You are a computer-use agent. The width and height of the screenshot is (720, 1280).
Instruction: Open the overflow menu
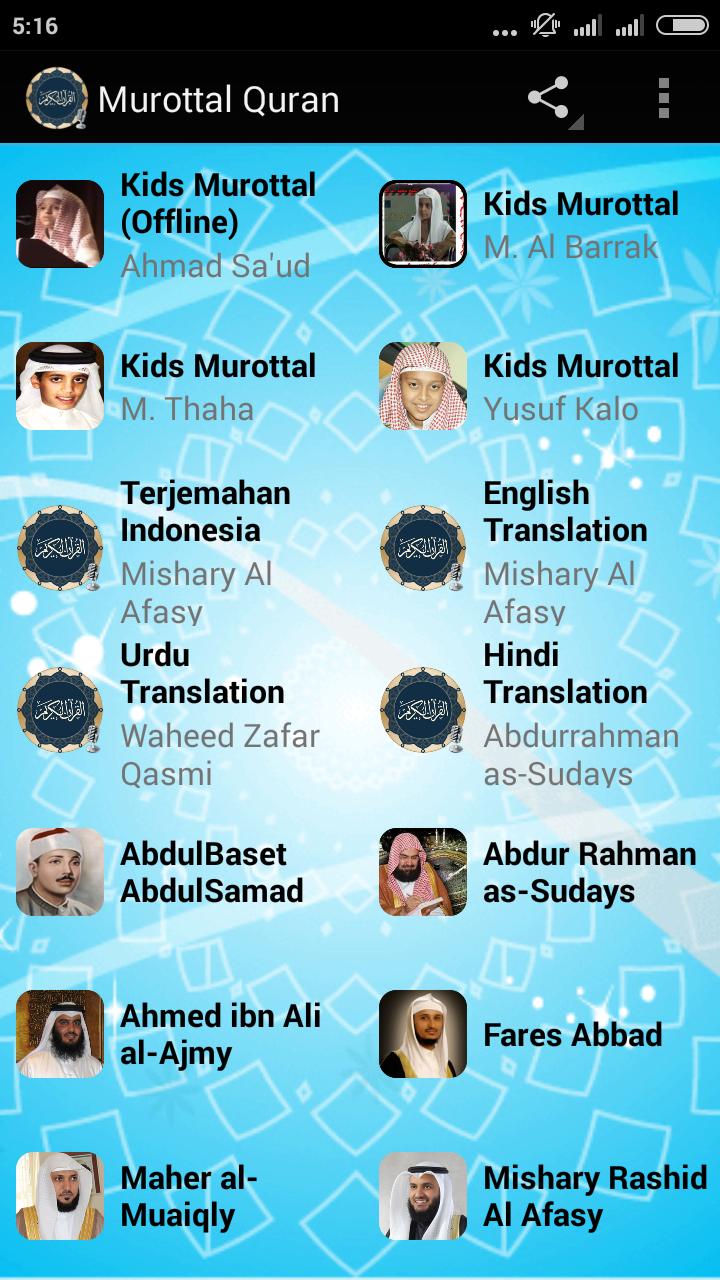pos(663,99)
